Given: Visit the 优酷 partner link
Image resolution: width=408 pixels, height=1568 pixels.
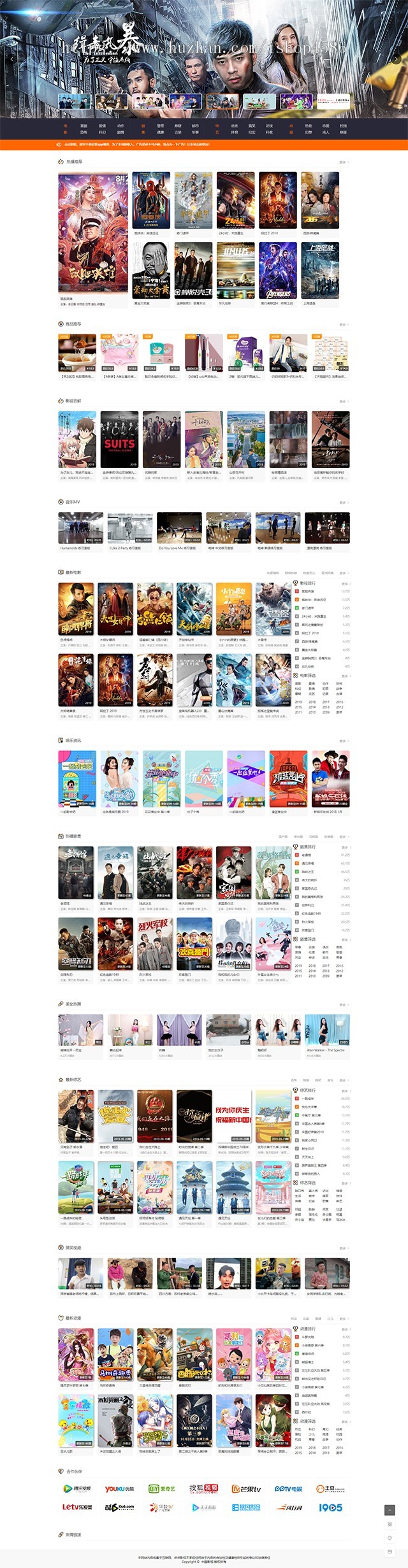Looking at the screenshot, I should coord(119,1488).
